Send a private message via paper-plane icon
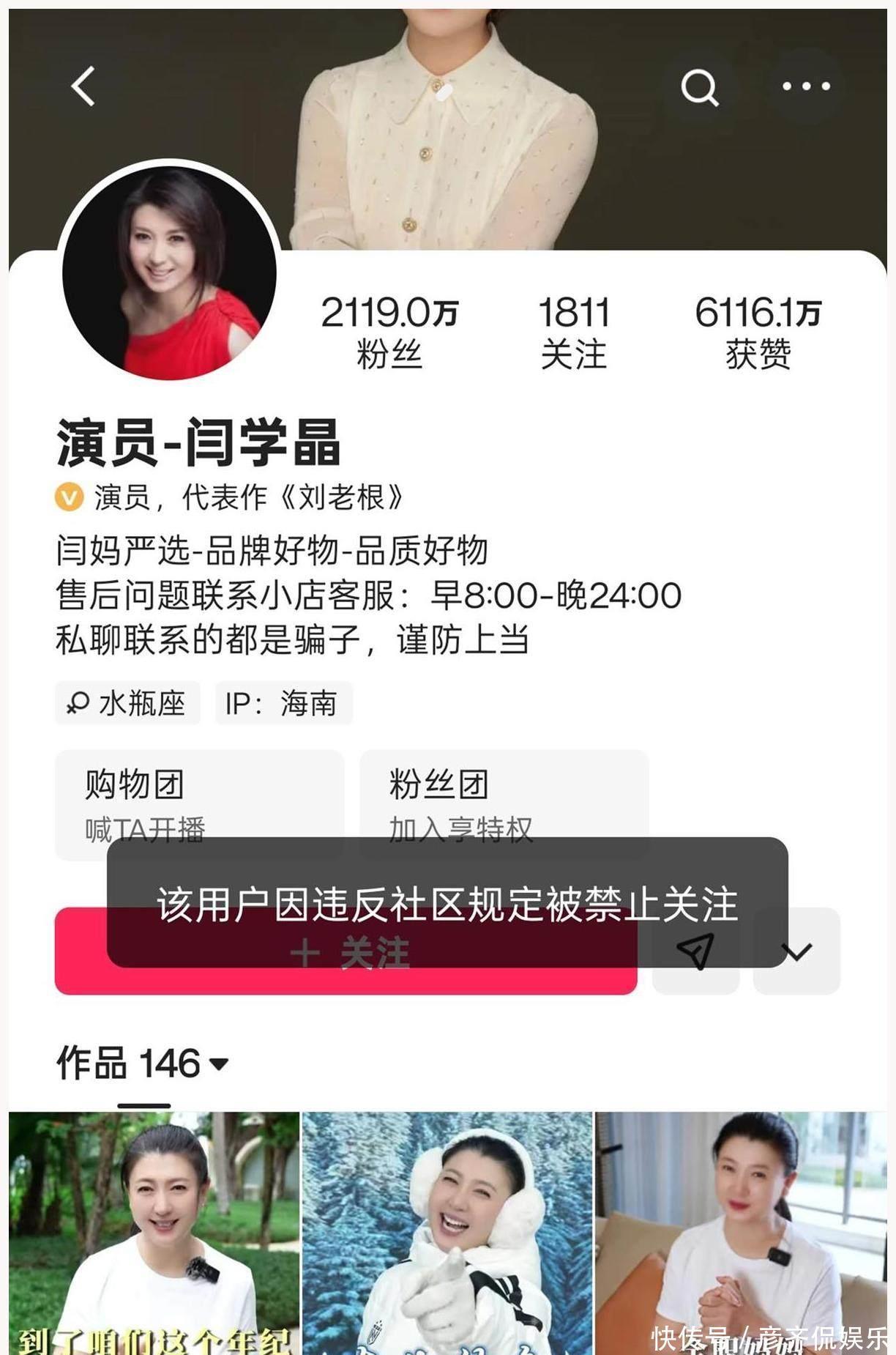 [695, 952]
